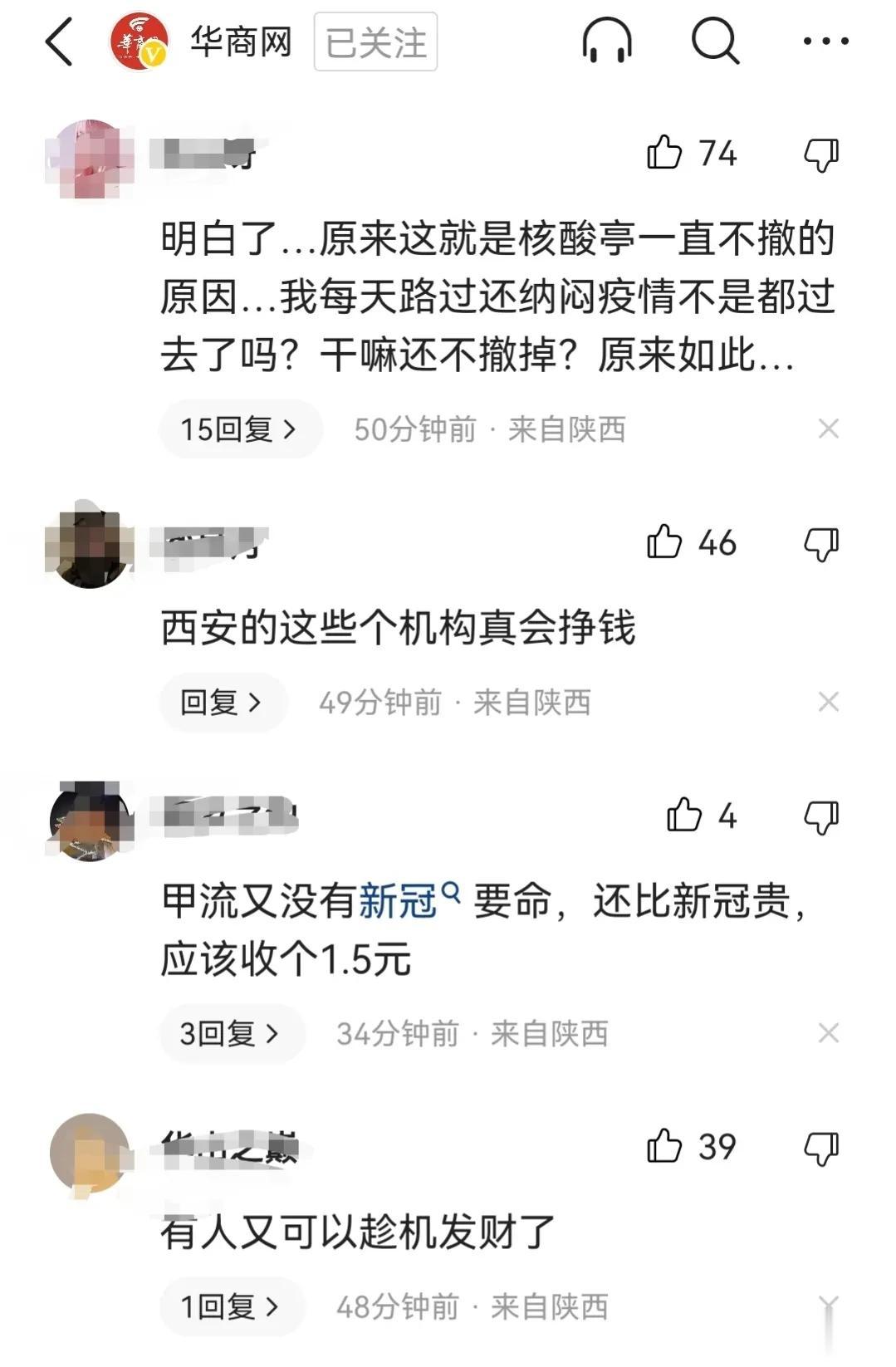The image size is (896, 1367).
Task: Like the comment with 39 likes
Action: (664, 1146)
